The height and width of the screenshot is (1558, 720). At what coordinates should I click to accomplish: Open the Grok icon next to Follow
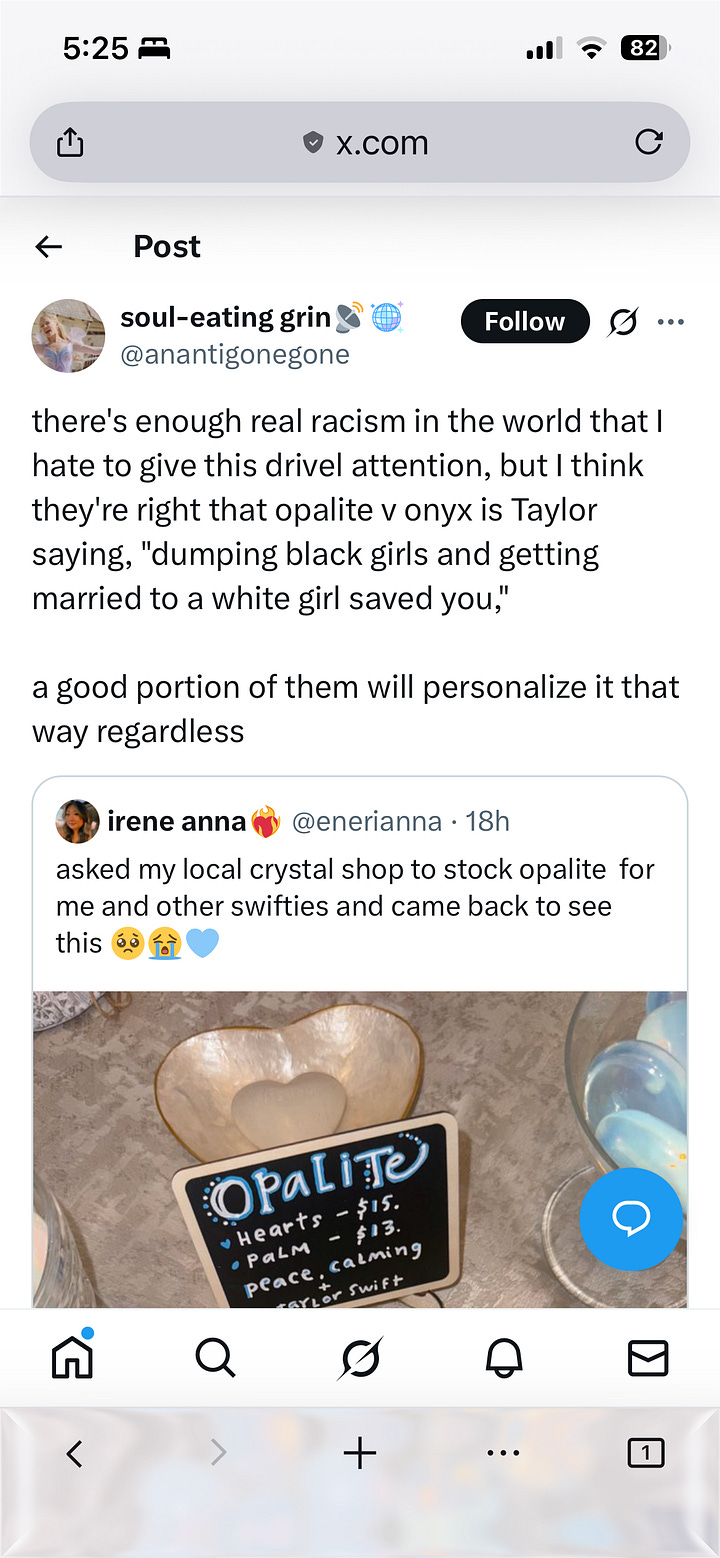(623, 322)
